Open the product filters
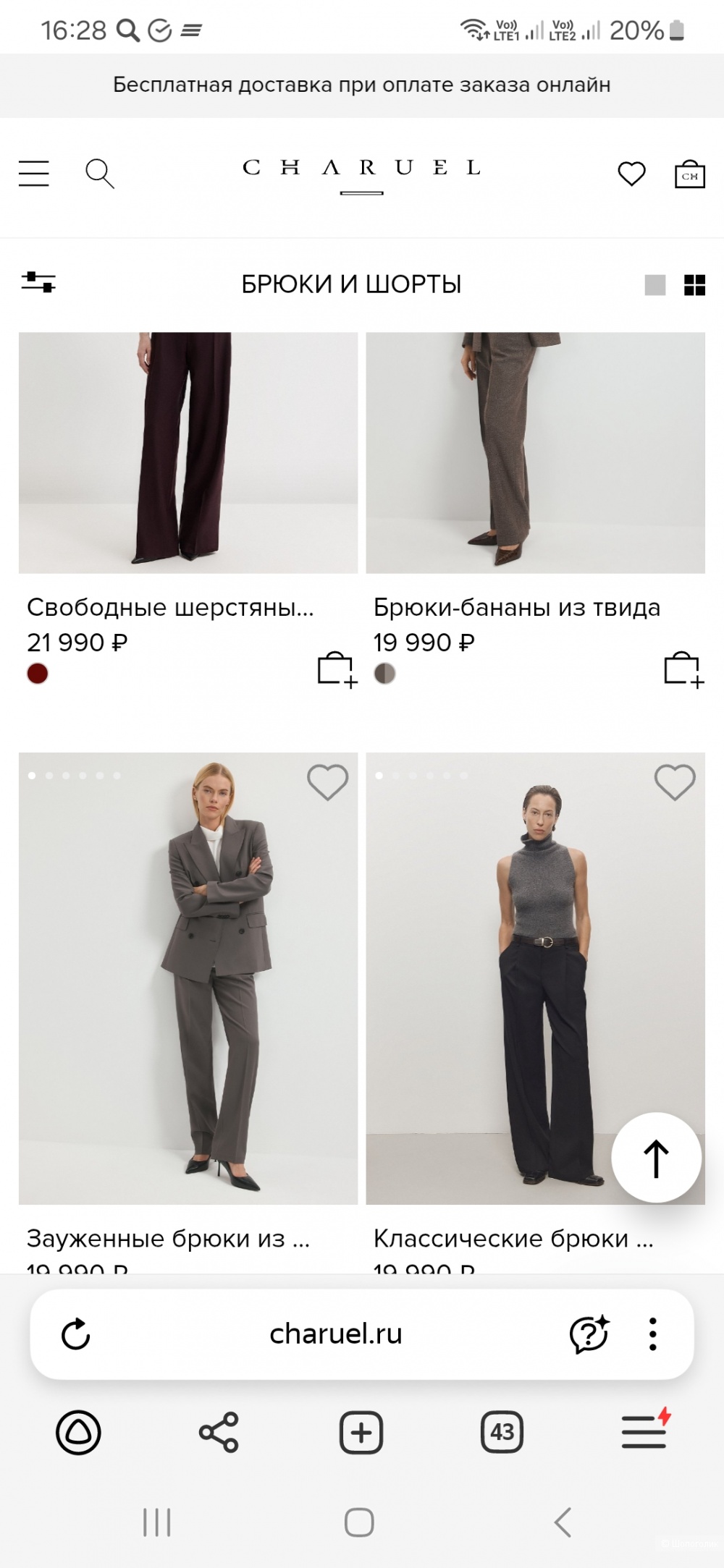This screenshot has height=1568, width=724. click(38, 281)
